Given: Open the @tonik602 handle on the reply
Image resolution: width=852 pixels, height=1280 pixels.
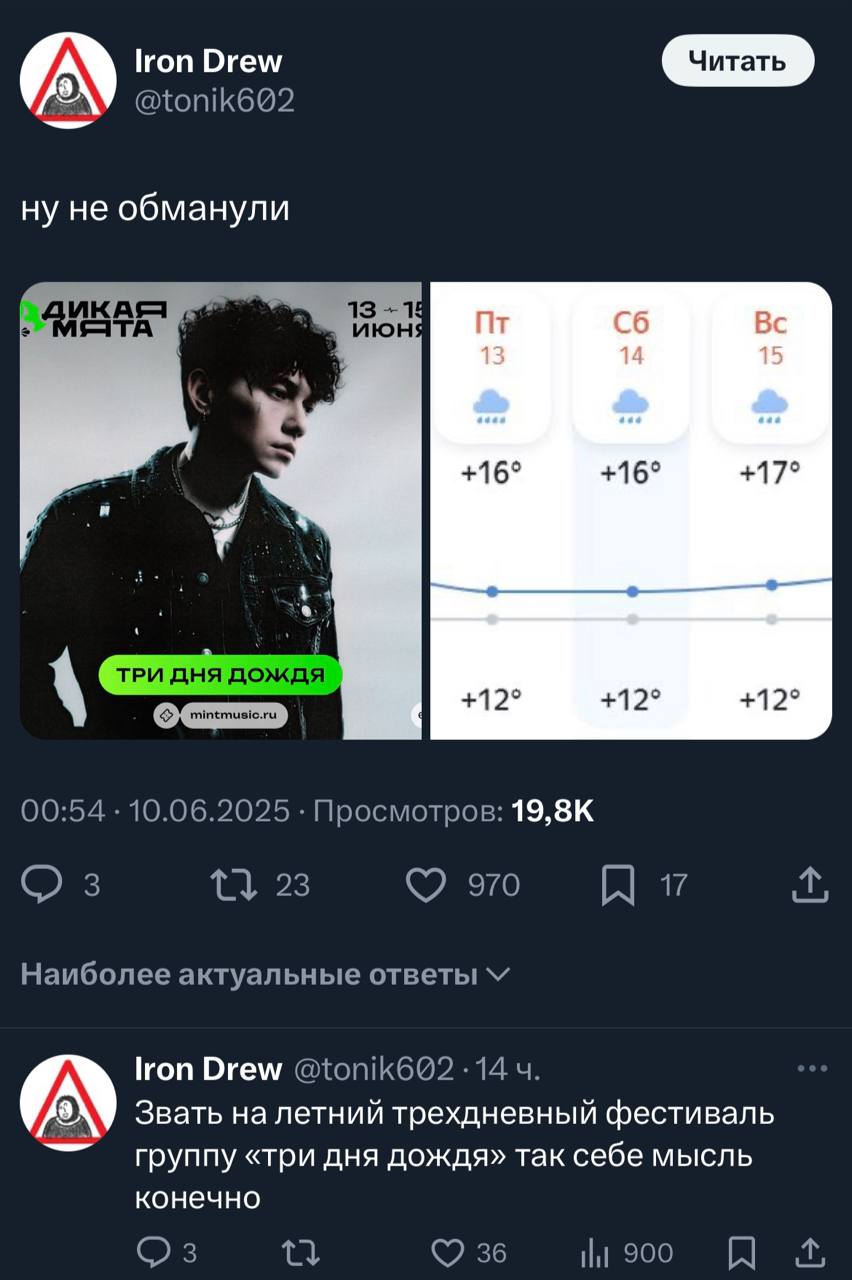Looking at the screenshot, I should click(x=373, y=1069).
